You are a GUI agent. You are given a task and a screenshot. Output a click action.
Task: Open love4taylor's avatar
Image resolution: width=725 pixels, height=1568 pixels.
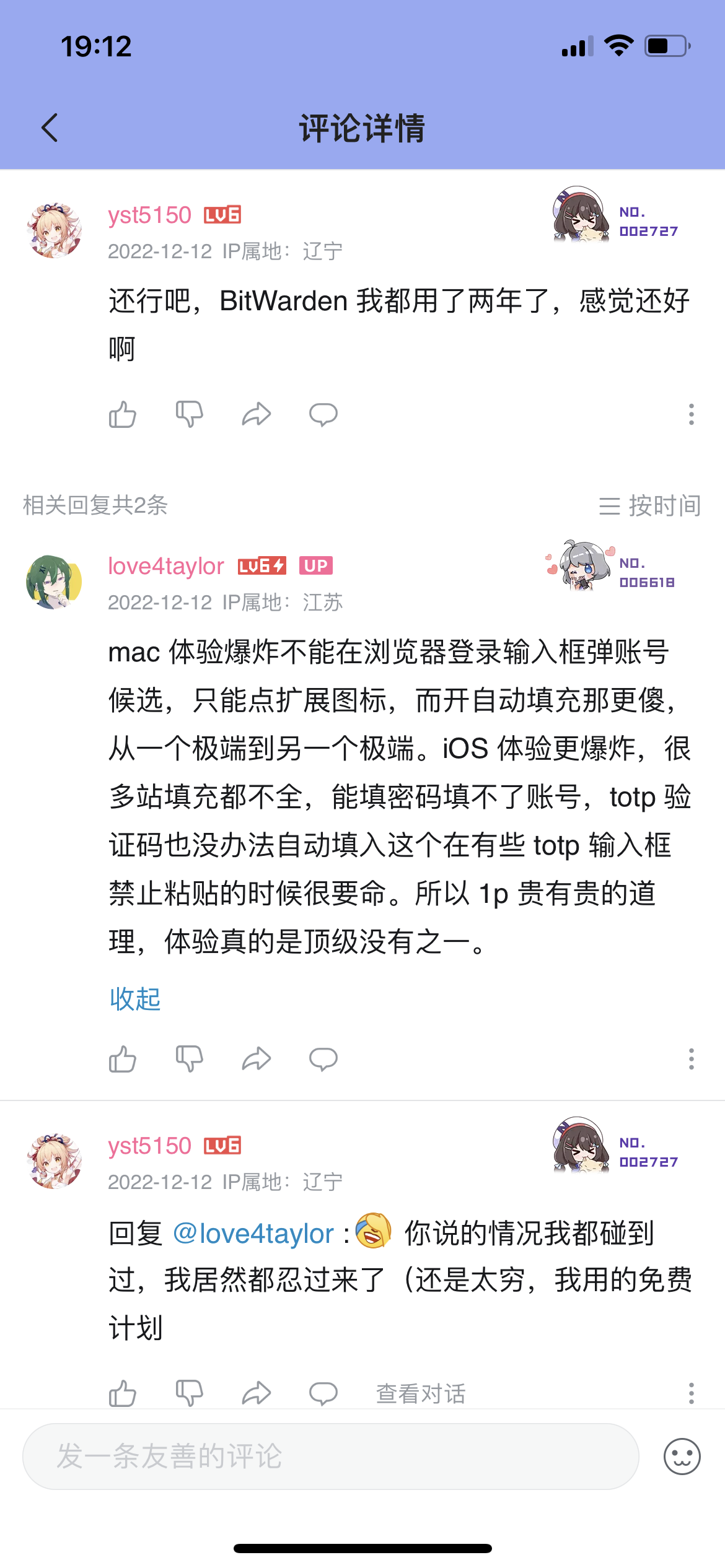54,581
